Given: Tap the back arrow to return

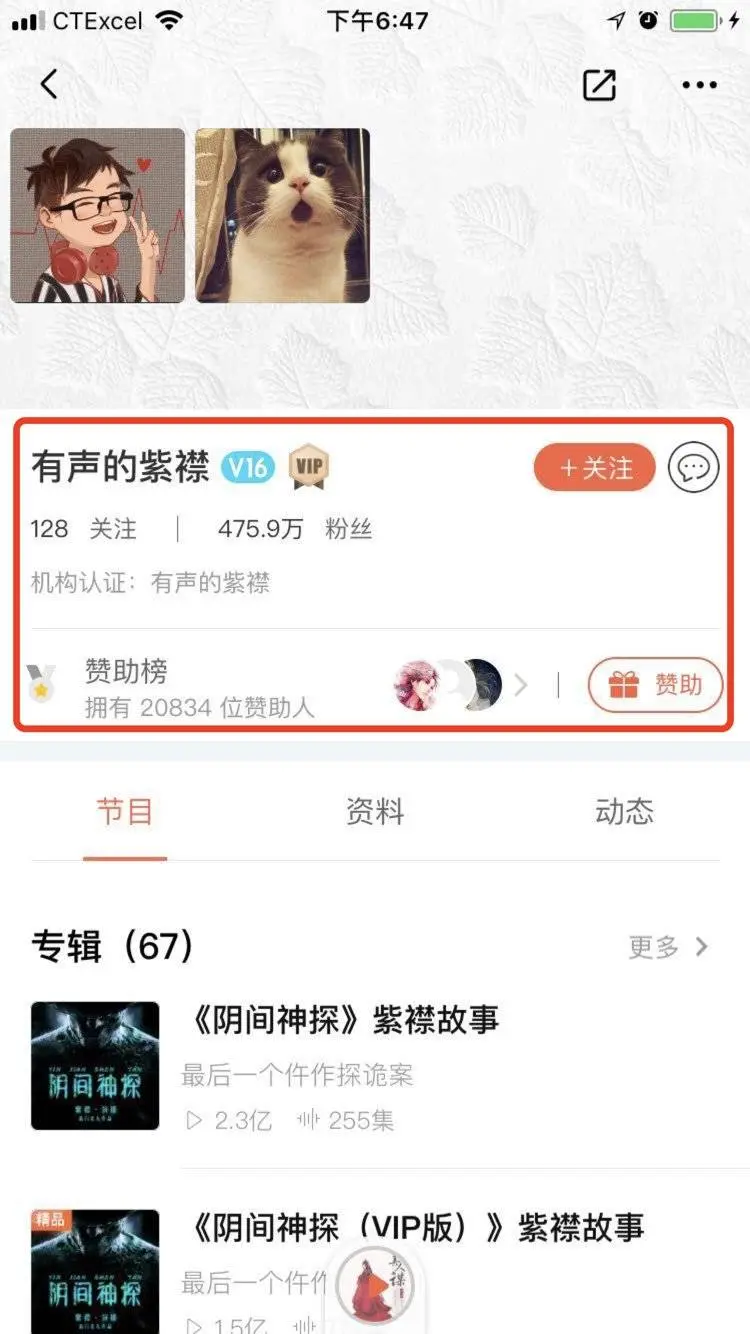Looking at the screenshot, I should click(48, 84).
